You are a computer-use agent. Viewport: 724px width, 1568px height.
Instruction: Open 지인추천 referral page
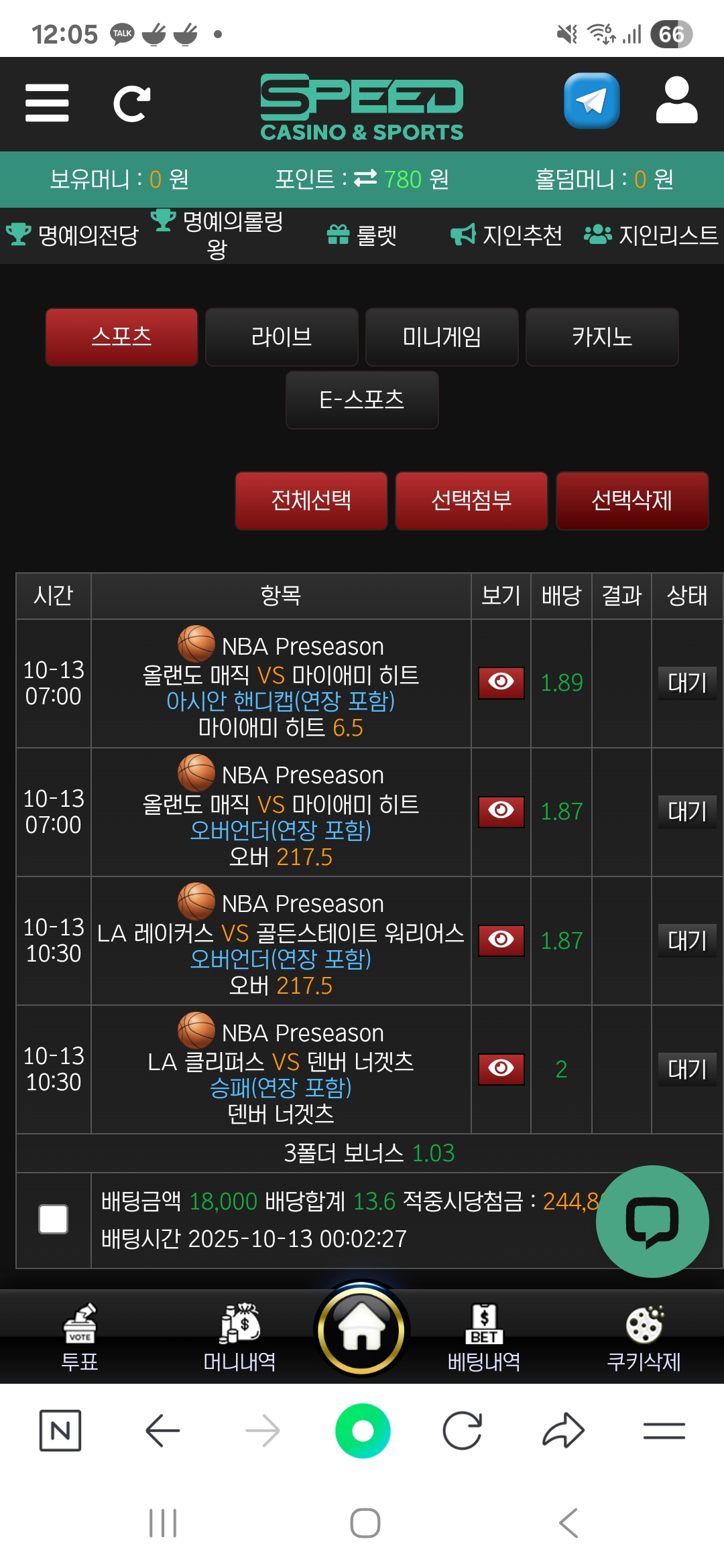(507, 235)
